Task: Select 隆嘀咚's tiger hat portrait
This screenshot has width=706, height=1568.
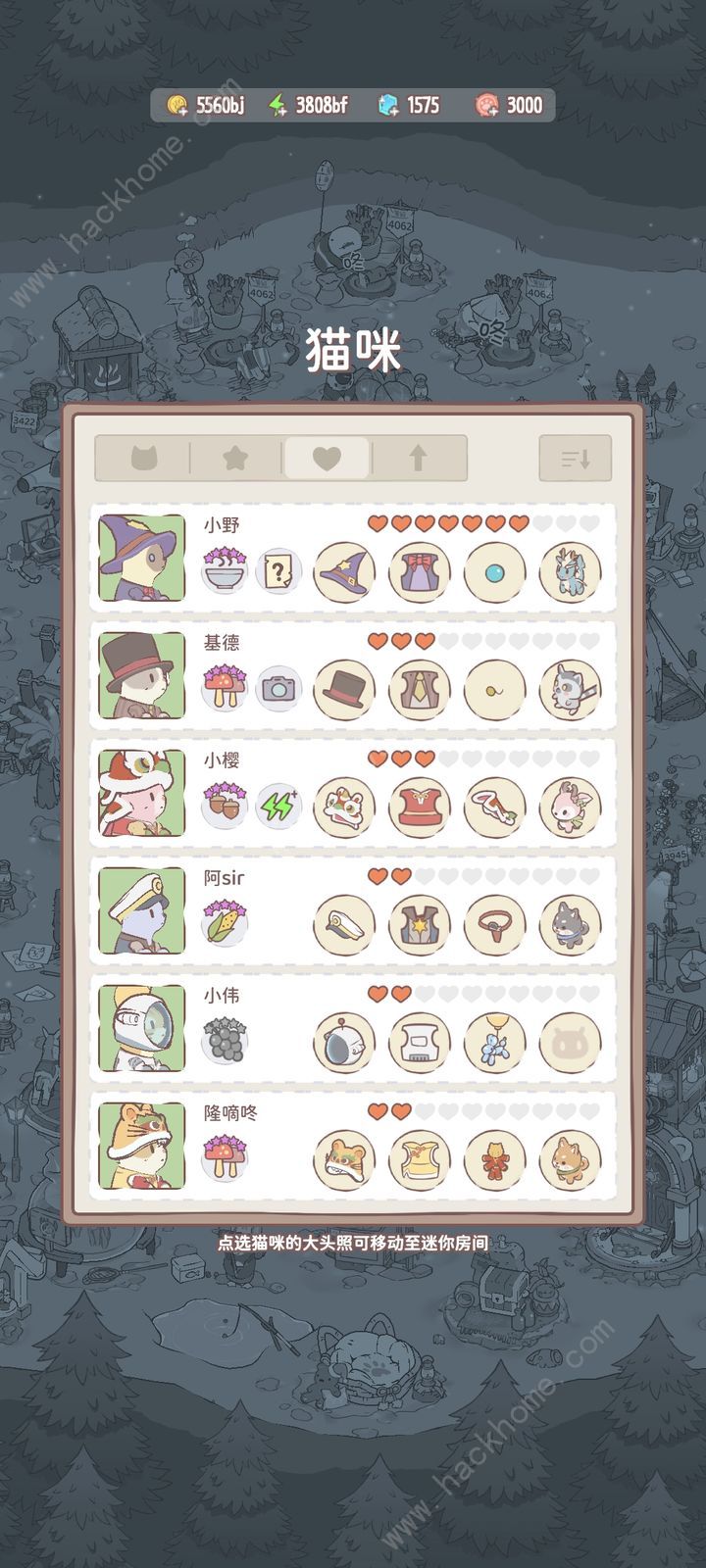Action: (142, 1147)
